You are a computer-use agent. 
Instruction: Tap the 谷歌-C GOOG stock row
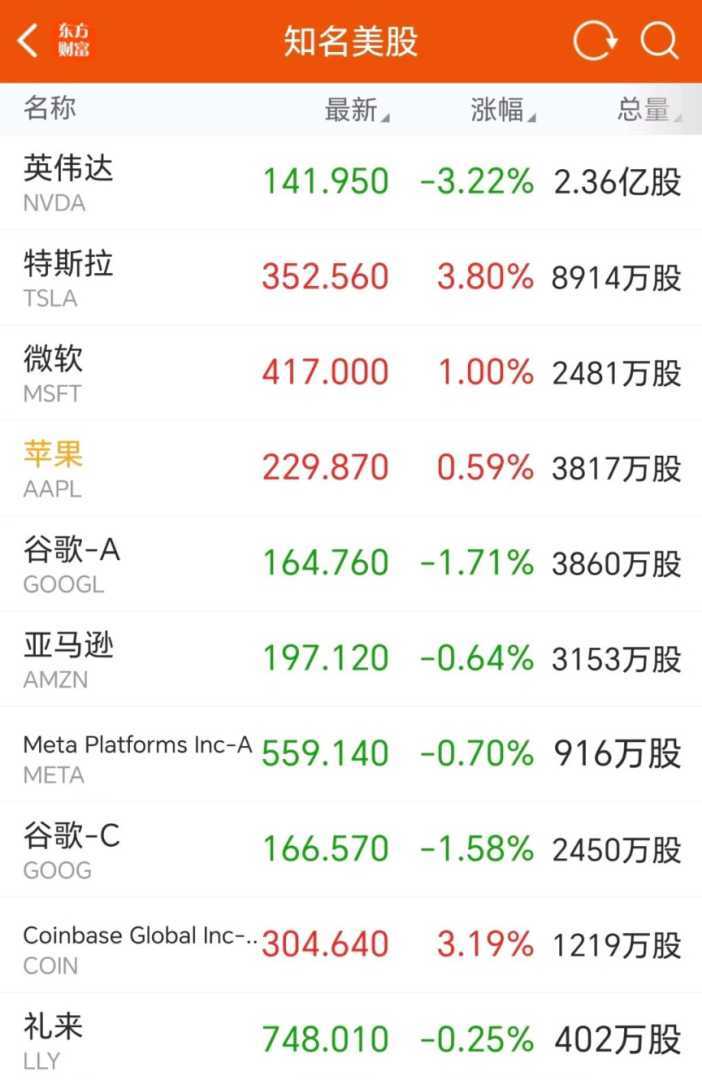point(351,850)
